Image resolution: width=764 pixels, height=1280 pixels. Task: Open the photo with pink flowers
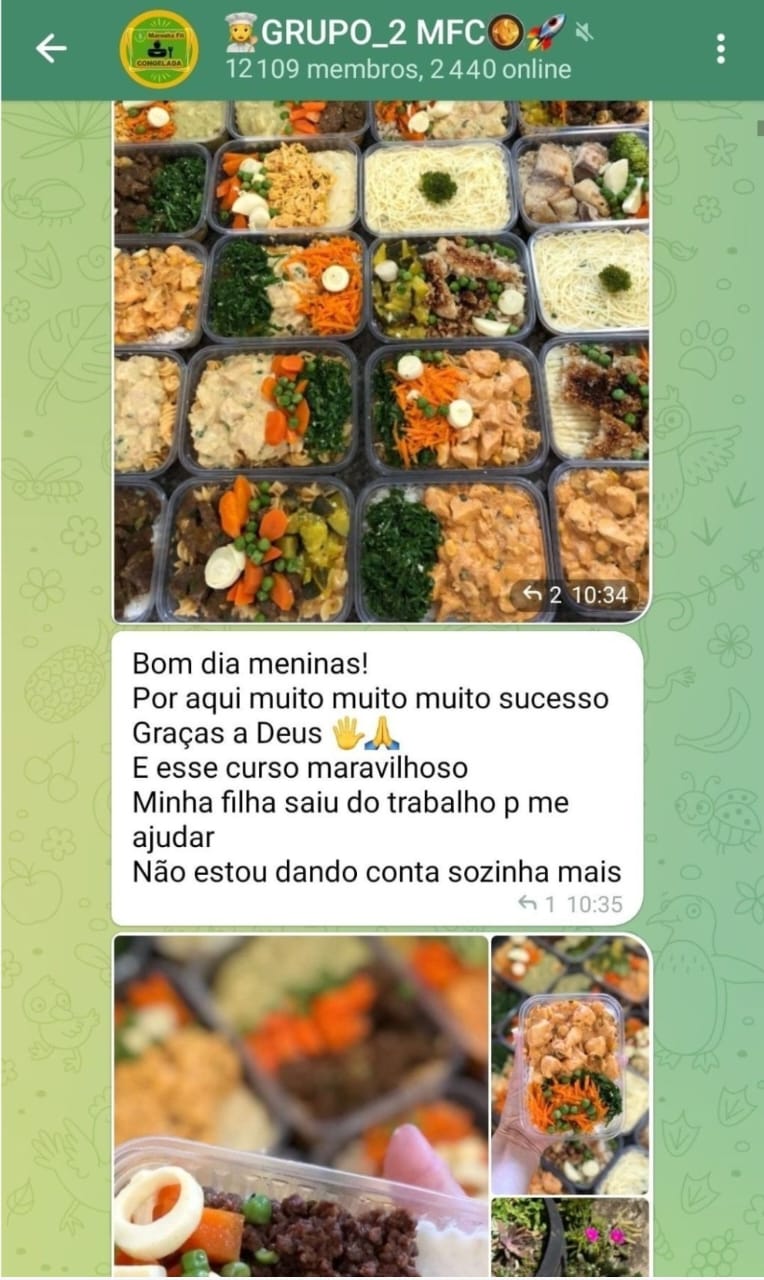[x=570, y=1238]
